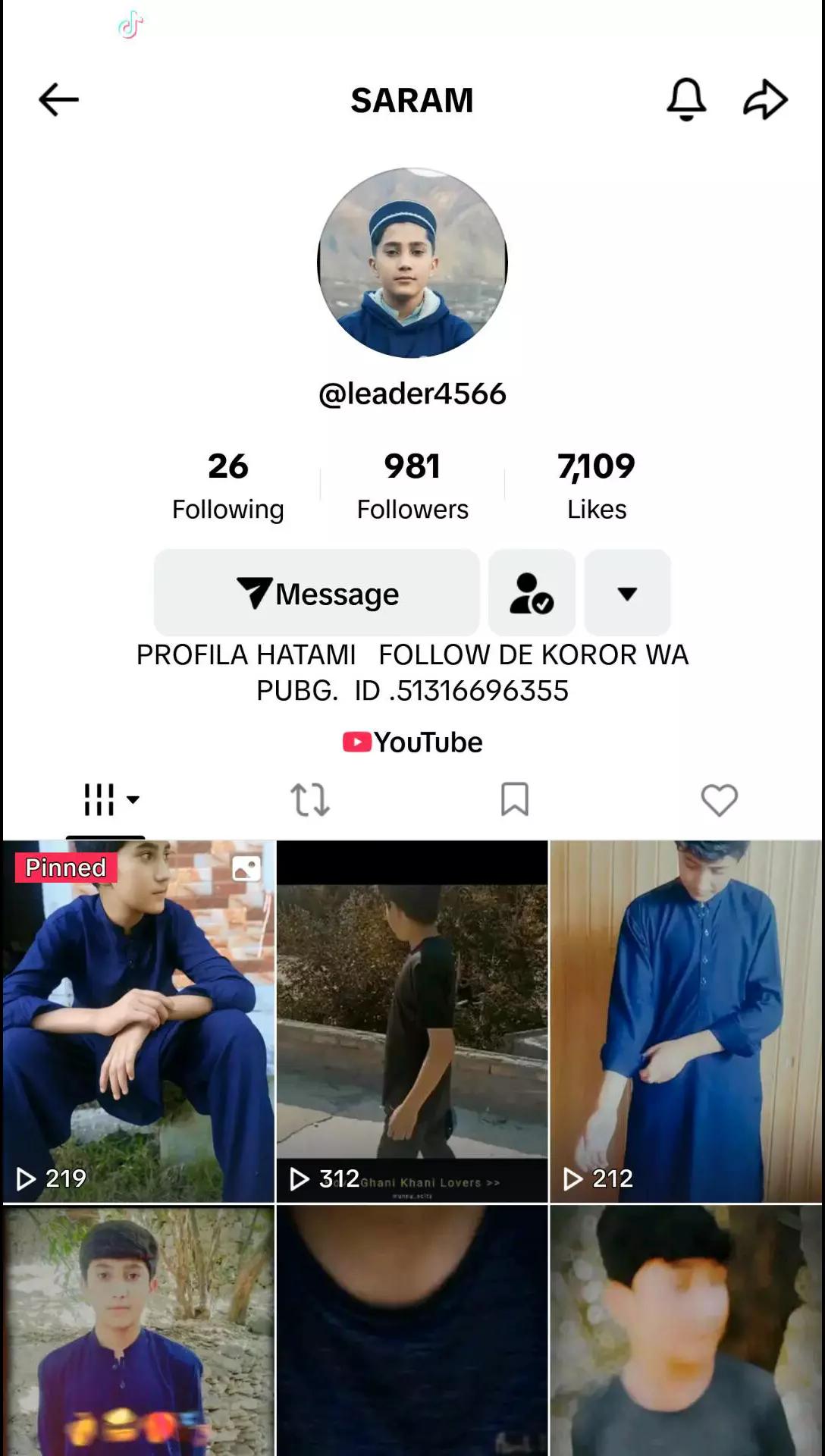View the Following list
Screen dimensions: 825x1456
(227, 486)
